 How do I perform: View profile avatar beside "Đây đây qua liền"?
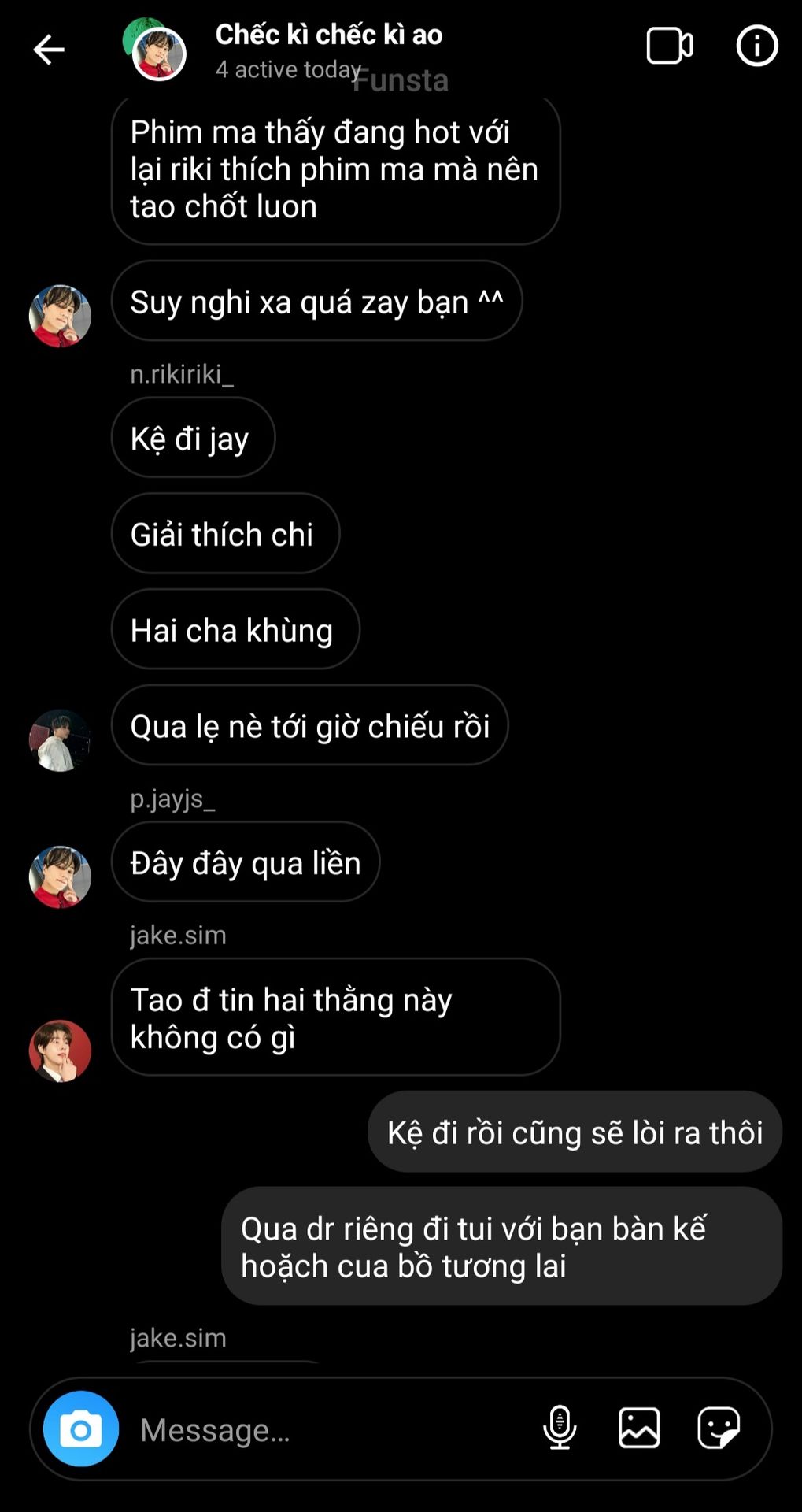coord(60,876)
